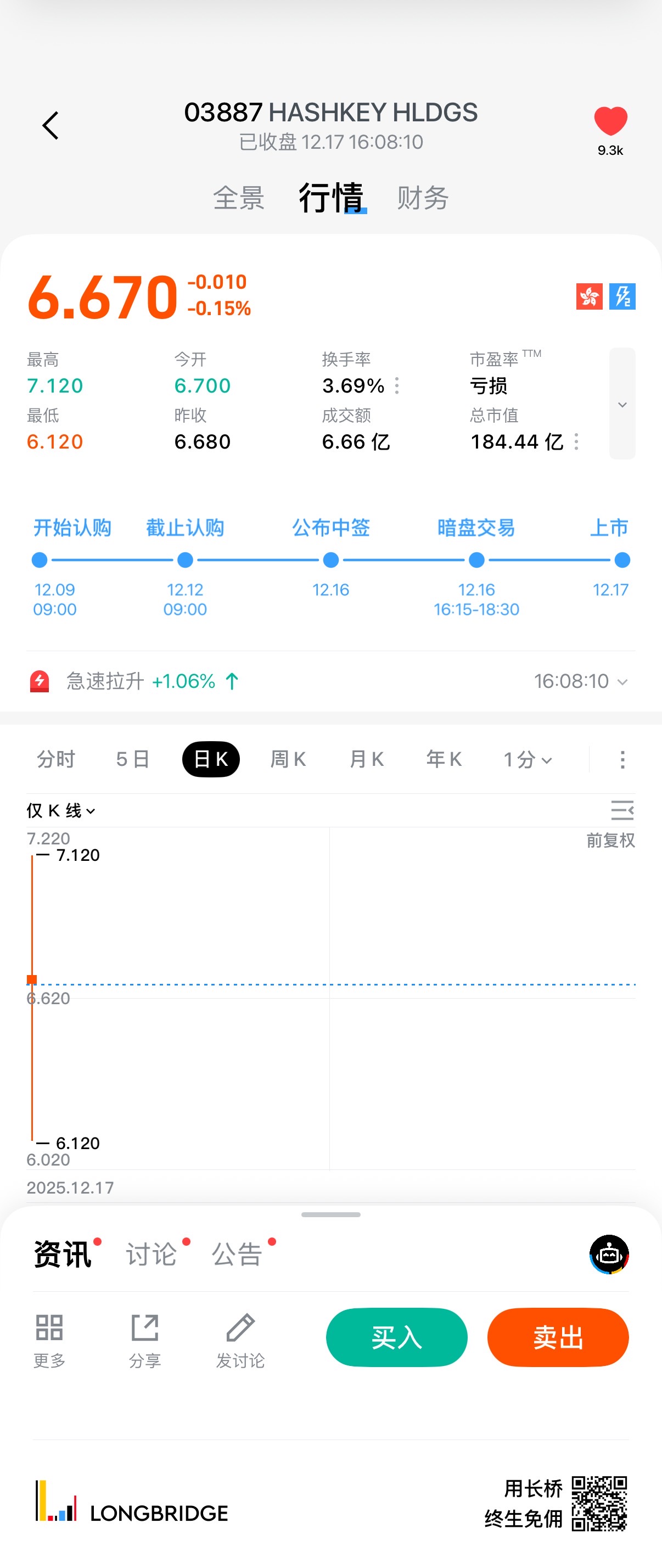The width and height of the screenshot is (662, 1568).
Task: Open the chart overflow menu dots
Action: [622, 759]
